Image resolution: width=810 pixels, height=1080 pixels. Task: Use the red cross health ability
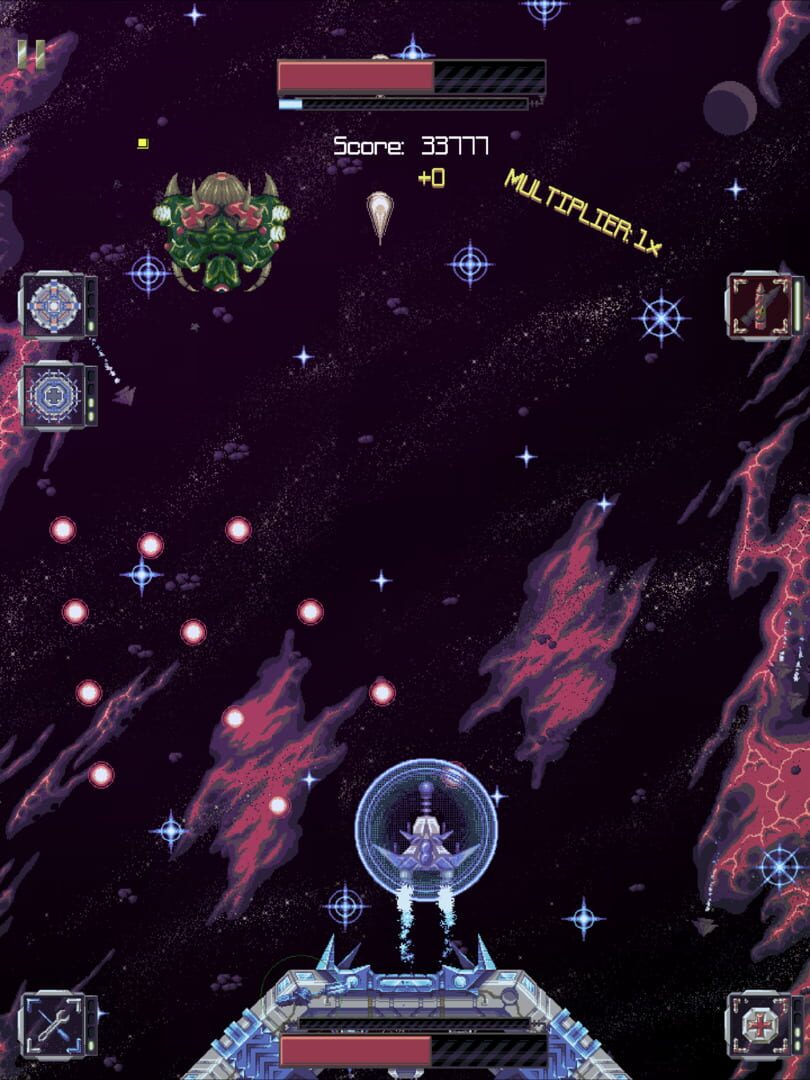coord(756,1022)
